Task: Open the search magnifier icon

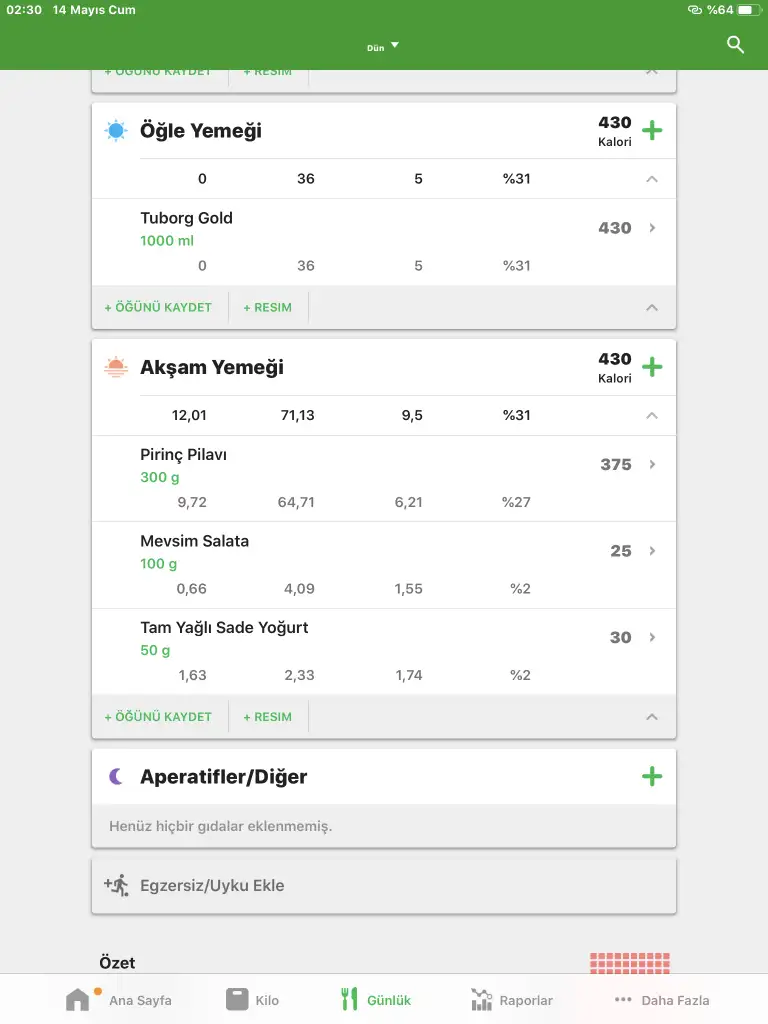Action: point(735,45)
